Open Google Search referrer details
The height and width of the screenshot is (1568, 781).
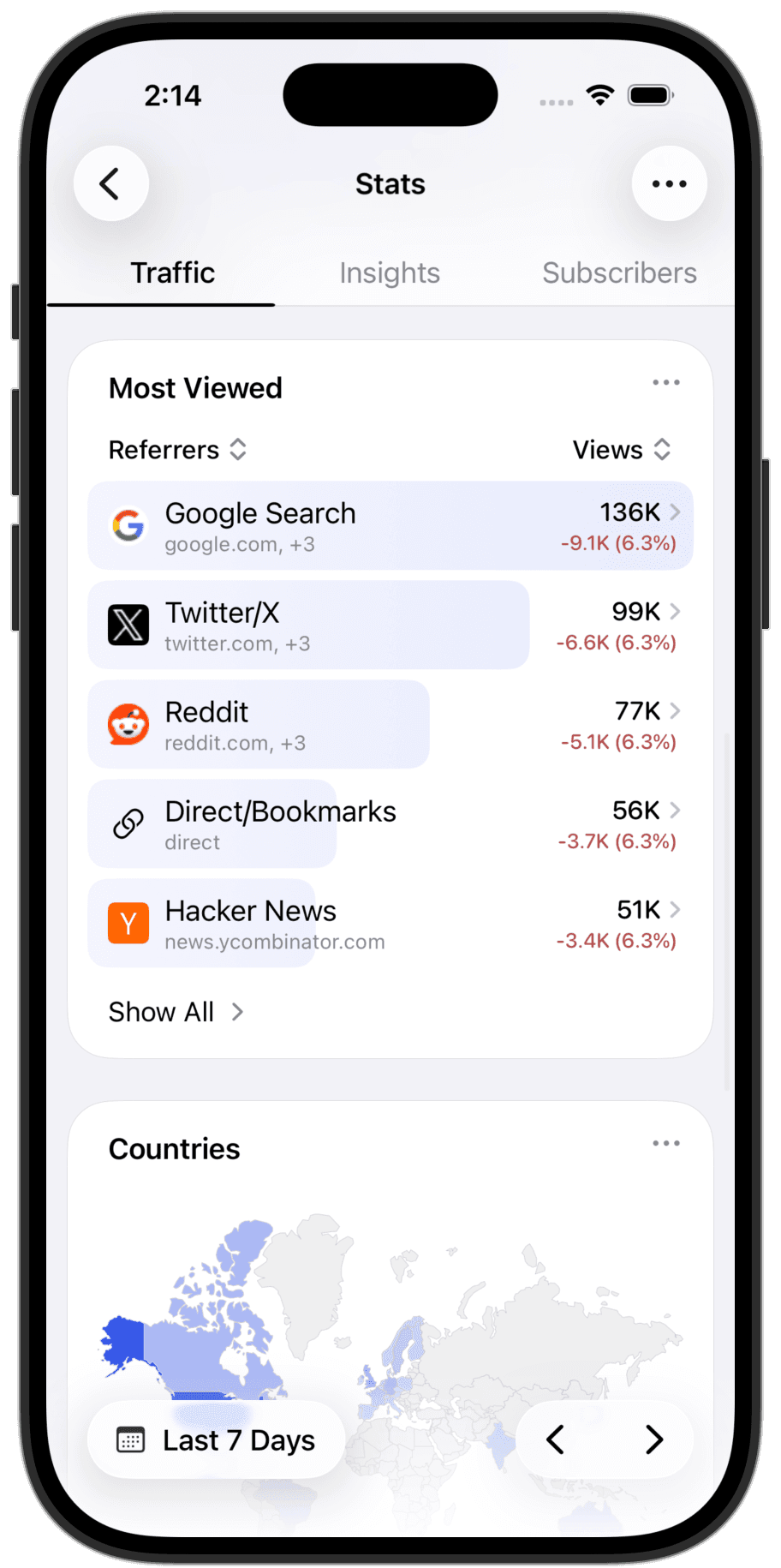coord(390,526)
